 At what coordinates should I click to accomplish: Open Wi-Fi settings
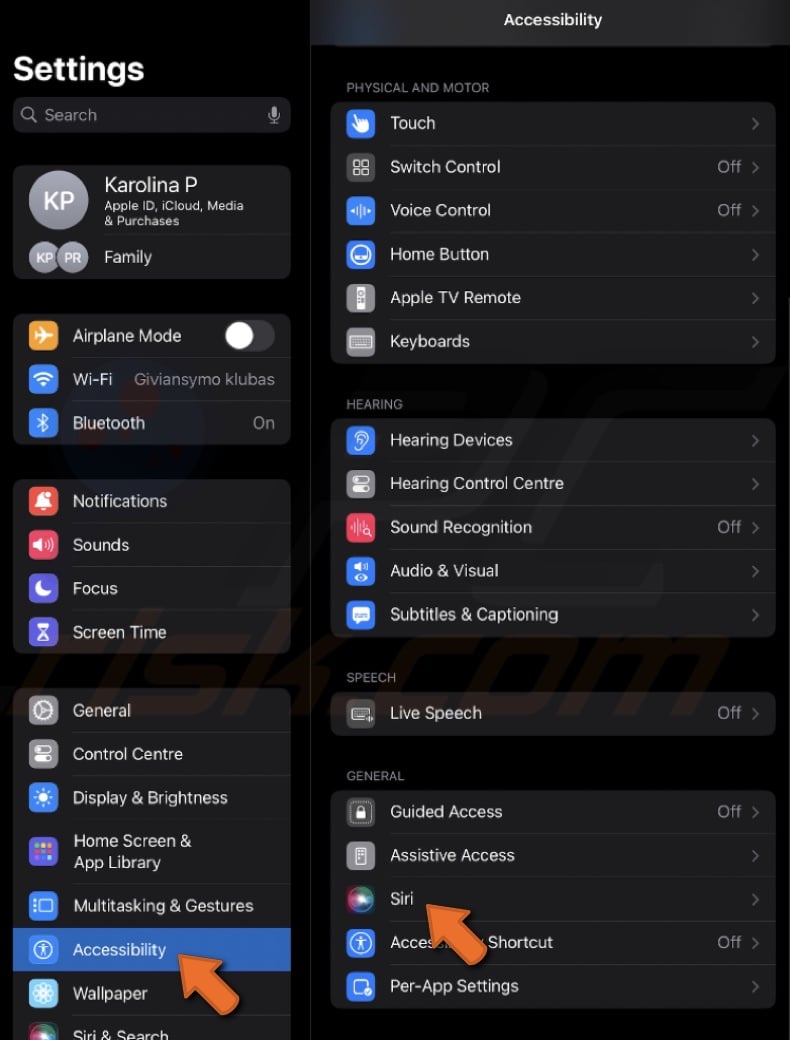[152, 379]
